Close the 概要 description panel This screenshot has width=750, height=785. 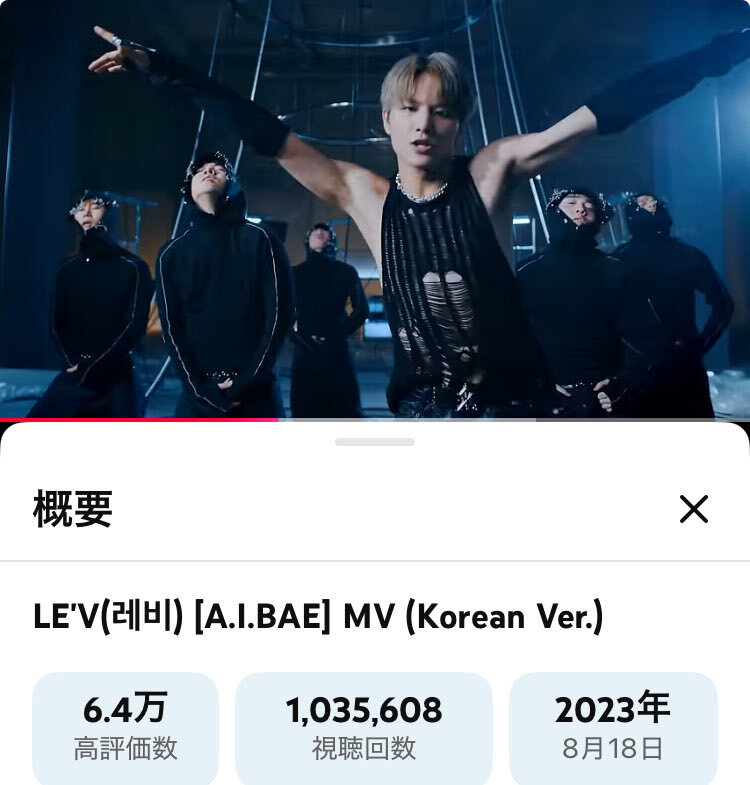693,509
